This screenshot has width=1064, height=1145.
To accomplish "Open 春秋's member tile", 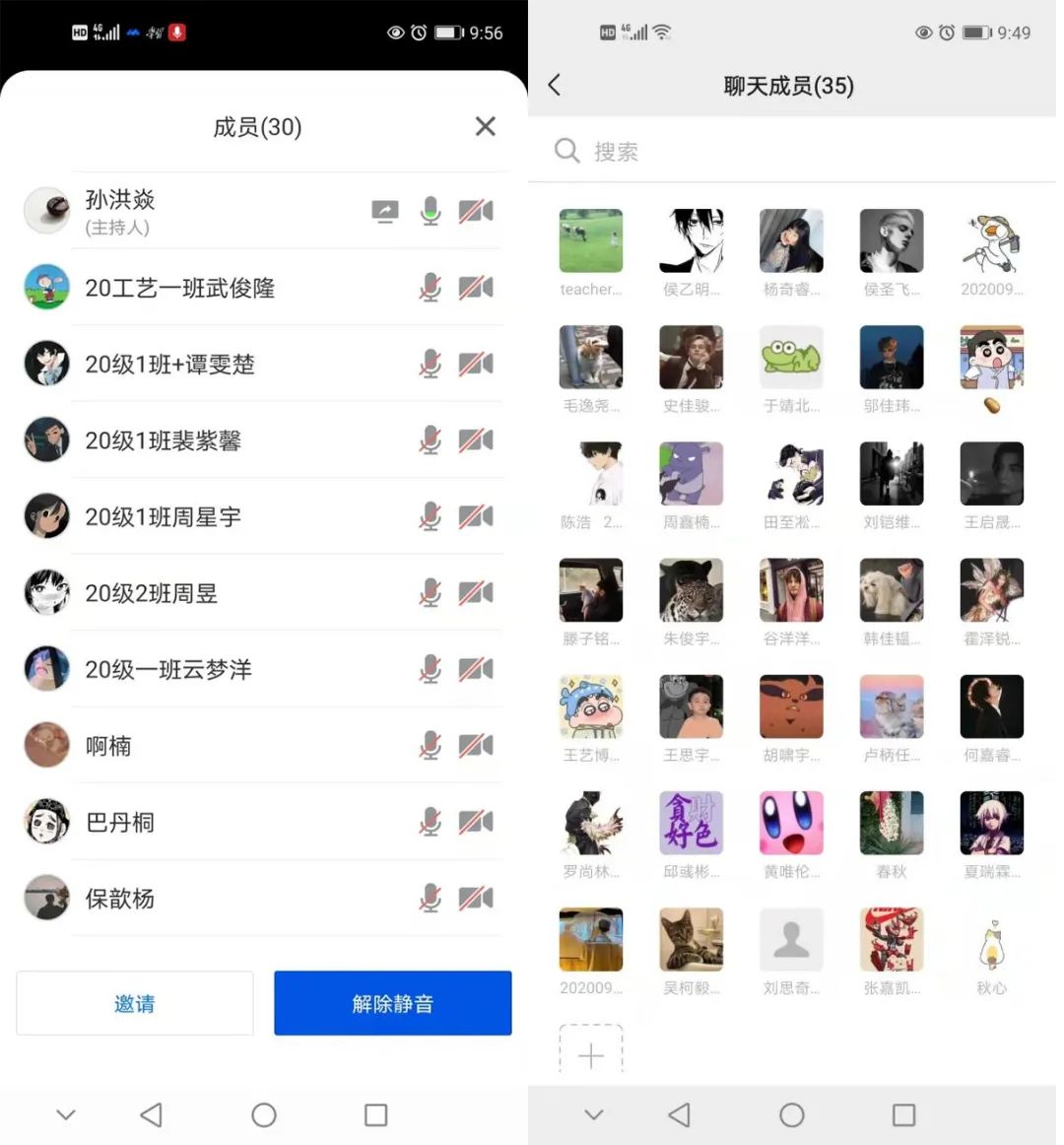I will click(892, 823).
